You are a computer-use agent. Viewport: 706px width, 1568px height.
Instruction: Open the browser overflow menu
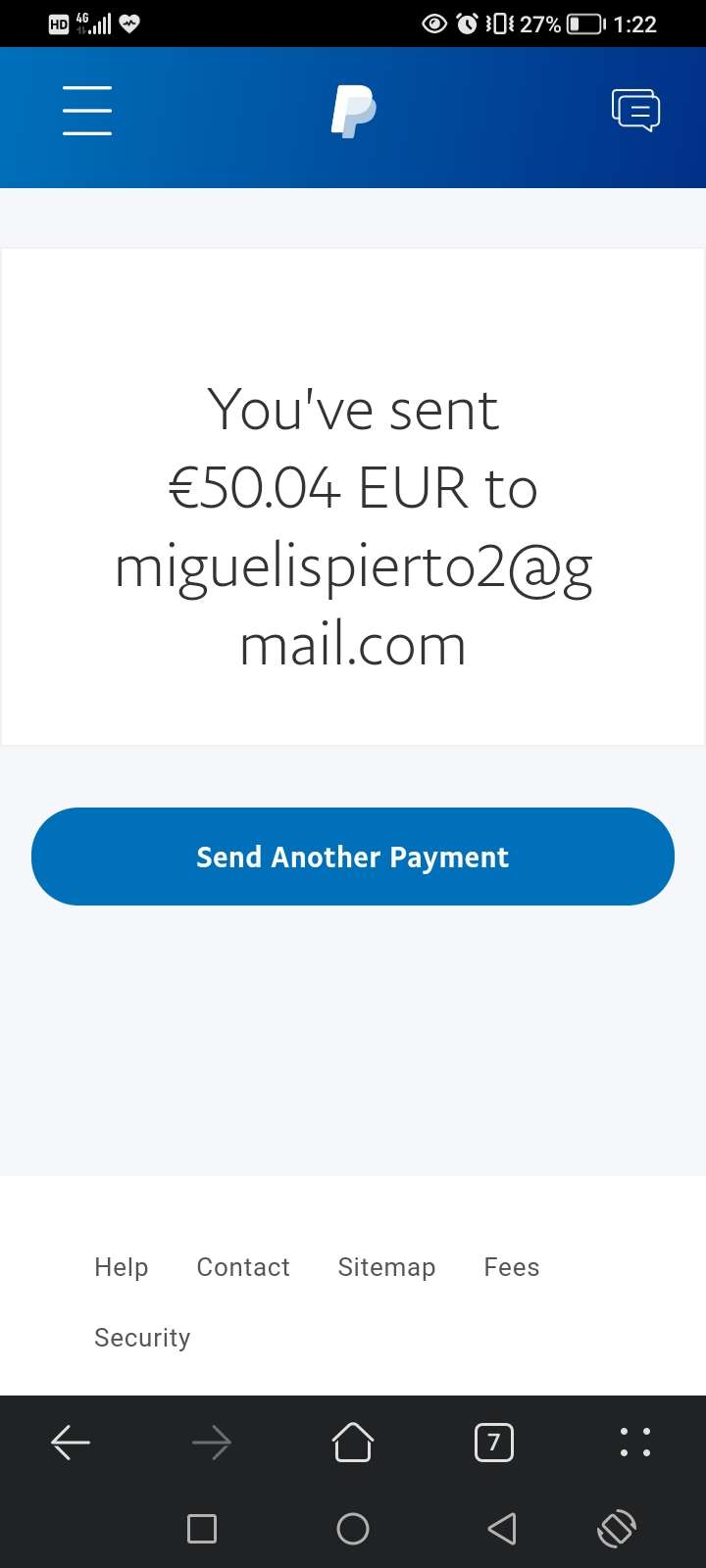pyautogui.click(x=635, y=1443)
